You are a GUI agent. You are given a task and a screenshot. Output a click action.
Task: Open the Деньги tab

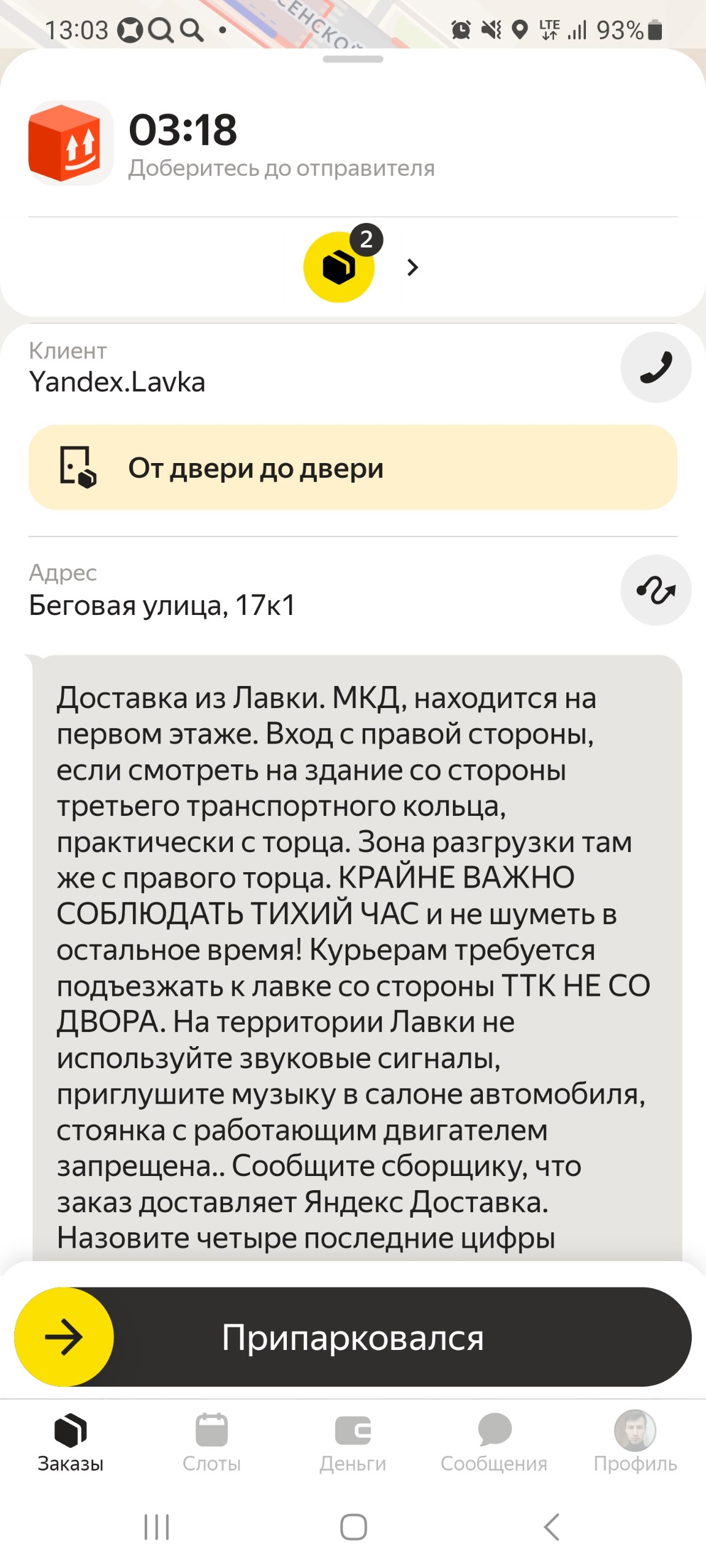pyautogui.click(x=353, y=1443)
